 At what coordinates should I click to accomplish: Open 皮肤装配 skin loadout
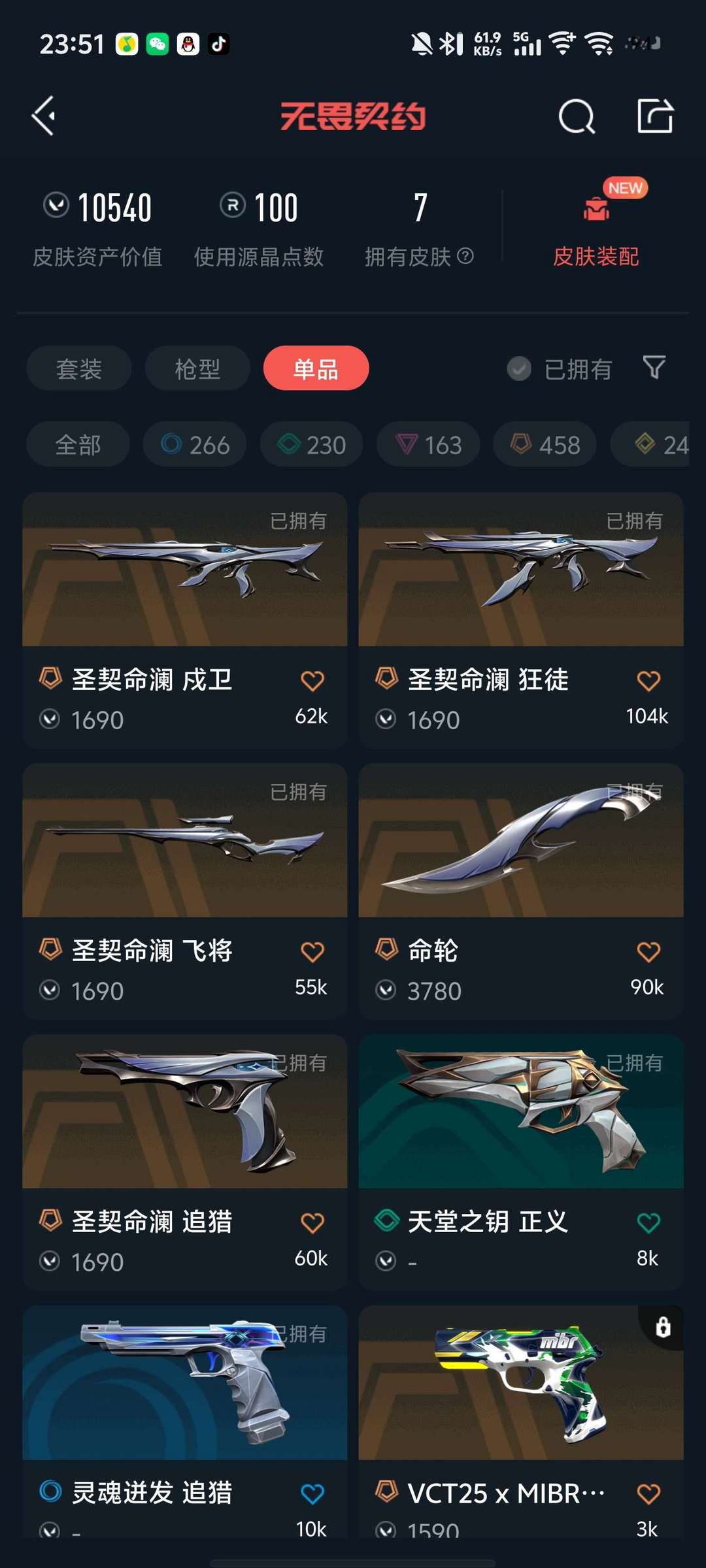tap(596, 227)
